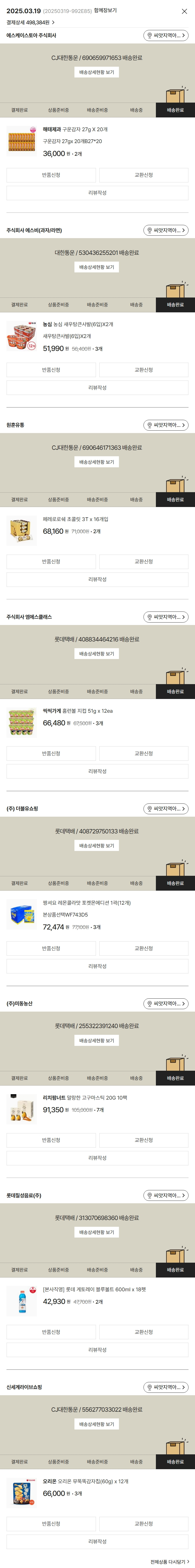Write 리뷰작성 for 페레로로쉐 초콜릿

(97, 579)
